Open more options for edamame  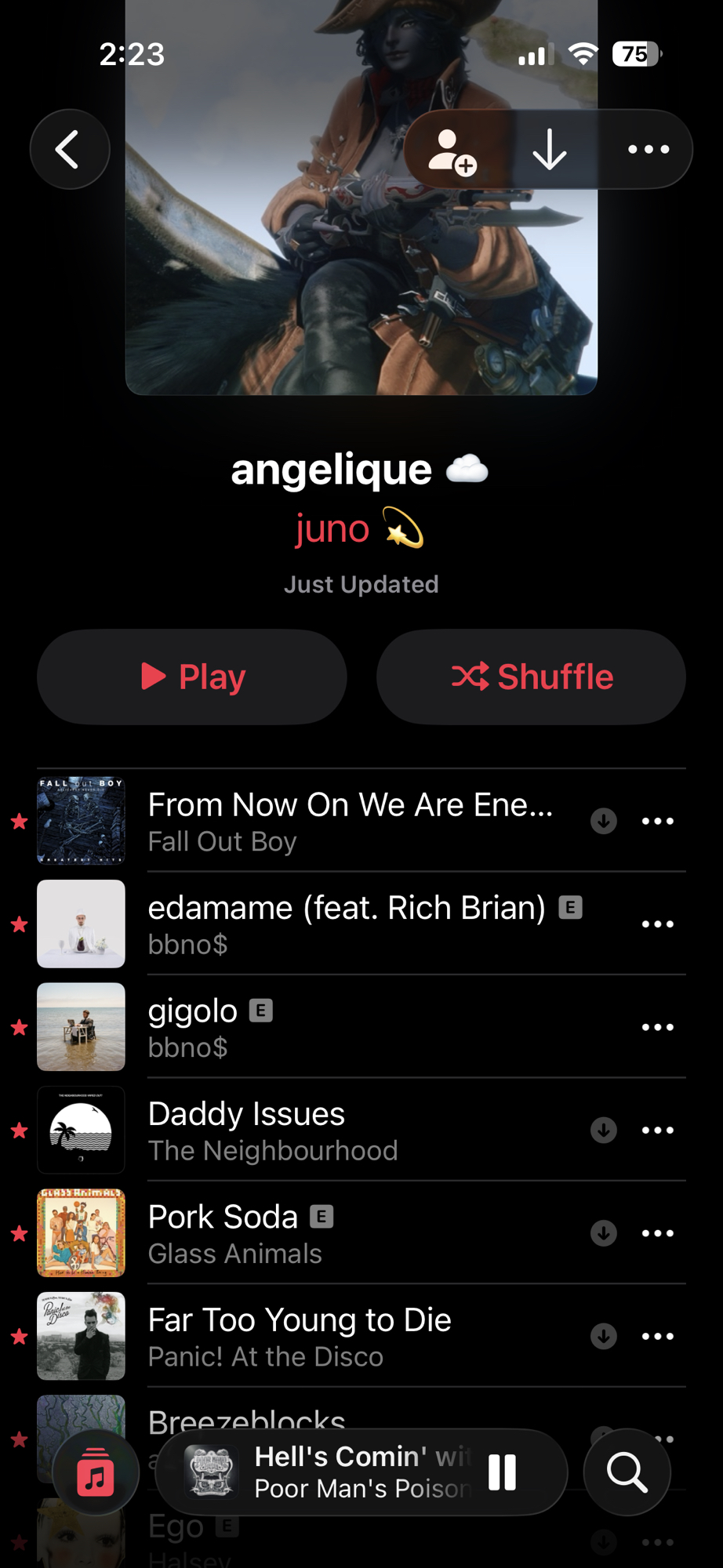pyautogui.click(x=658, y=924)
